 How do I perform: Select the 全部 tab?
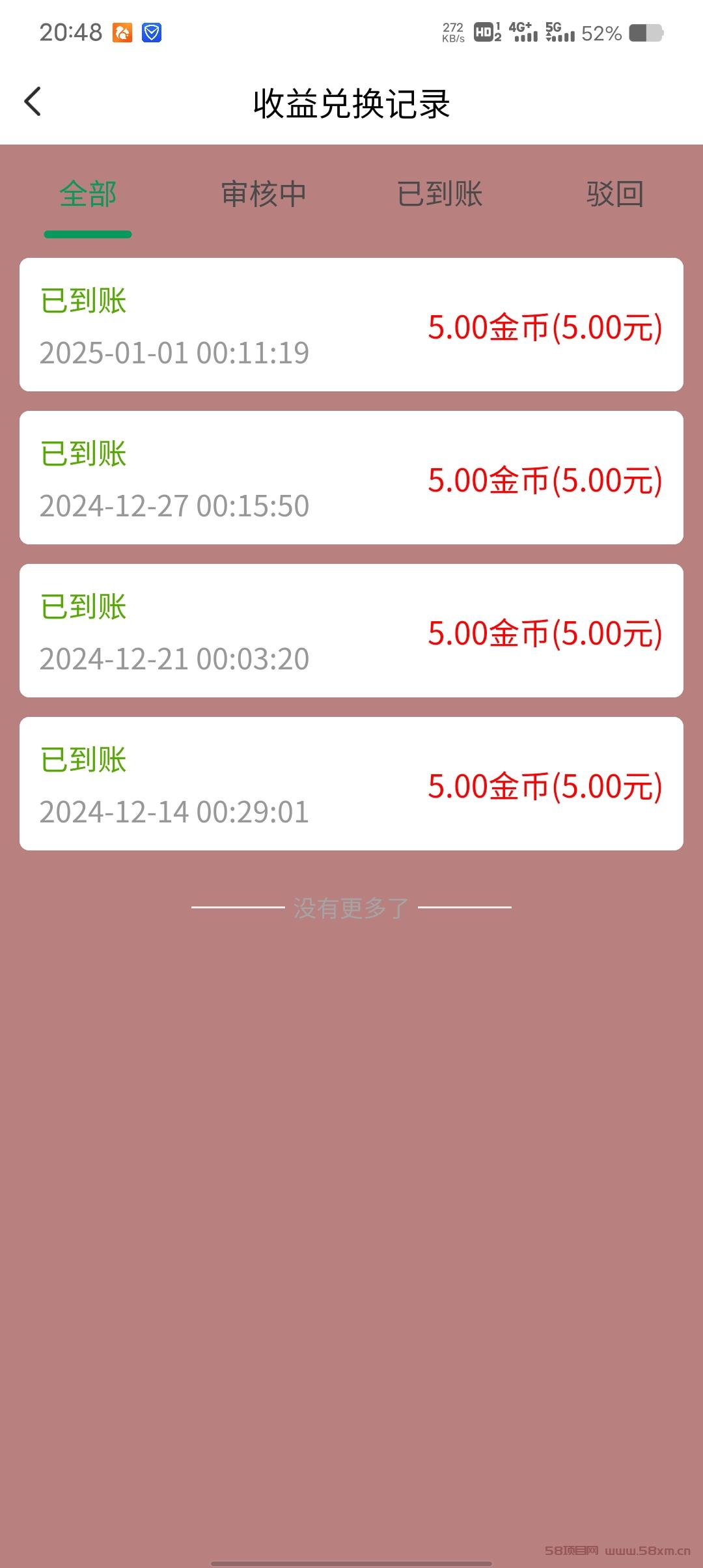[88, 194]
